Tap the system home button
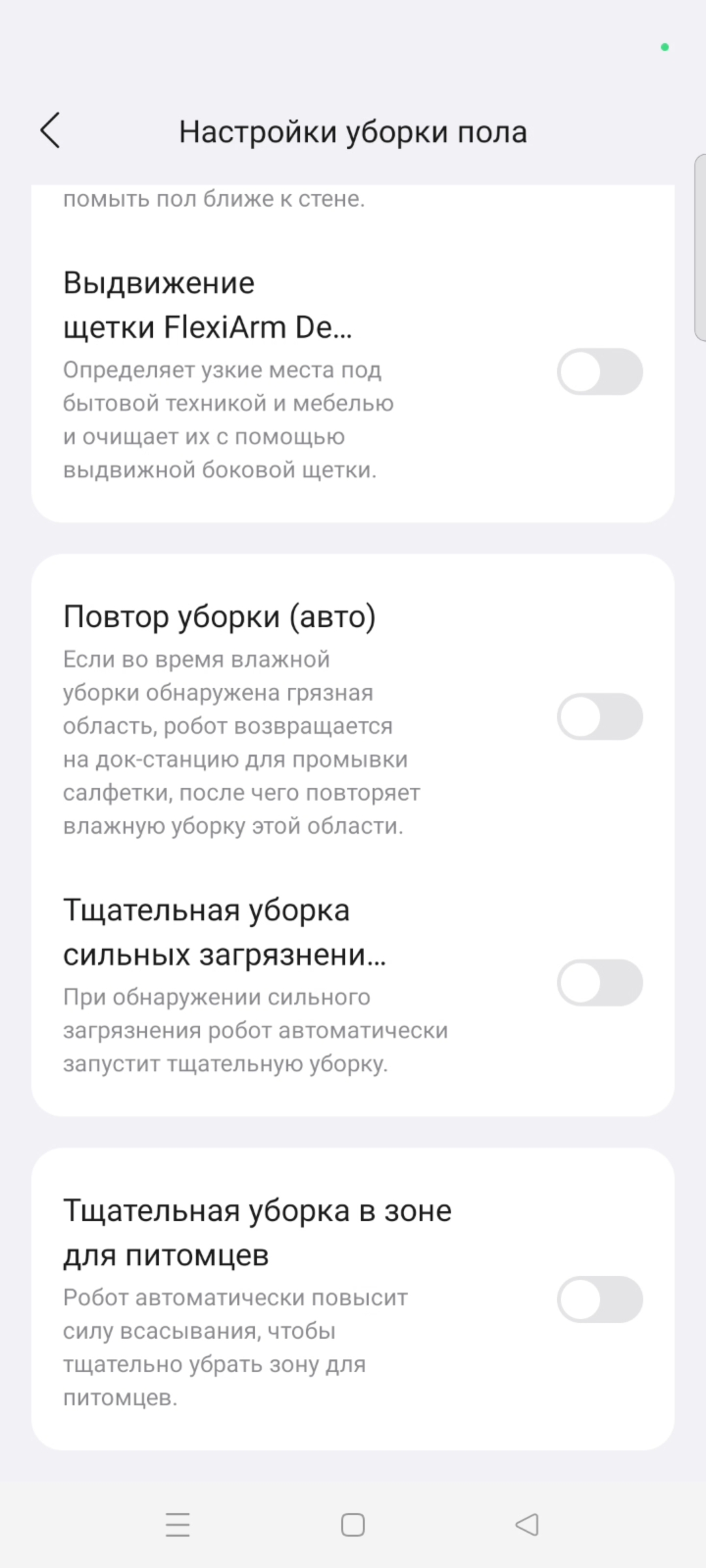 353,1525
